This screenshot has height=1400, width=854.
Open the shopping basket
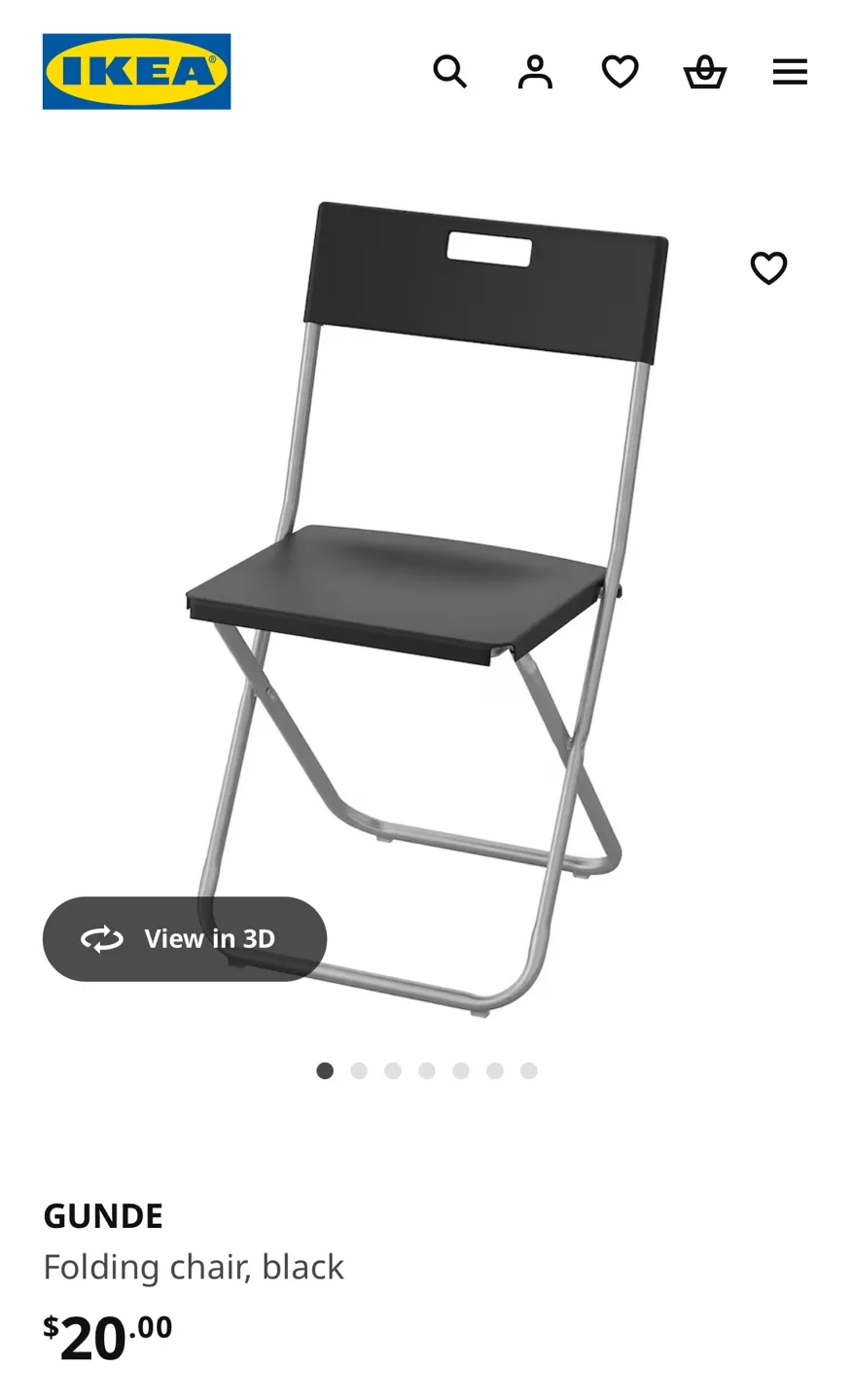point(705,72)
